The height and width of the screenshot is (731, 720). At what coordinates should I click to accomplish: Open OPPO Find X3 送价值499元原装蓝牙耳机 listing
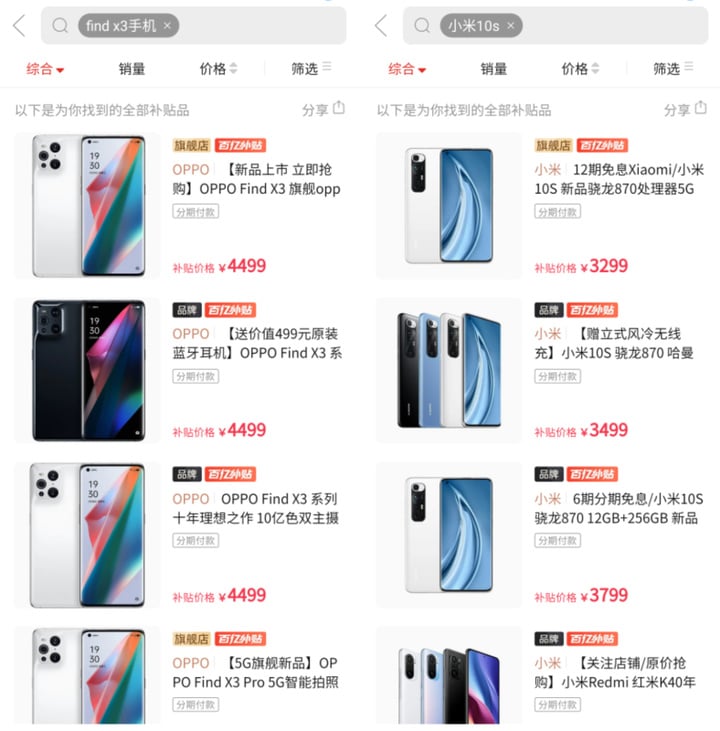pyautogui.click(x=258, y=343)
